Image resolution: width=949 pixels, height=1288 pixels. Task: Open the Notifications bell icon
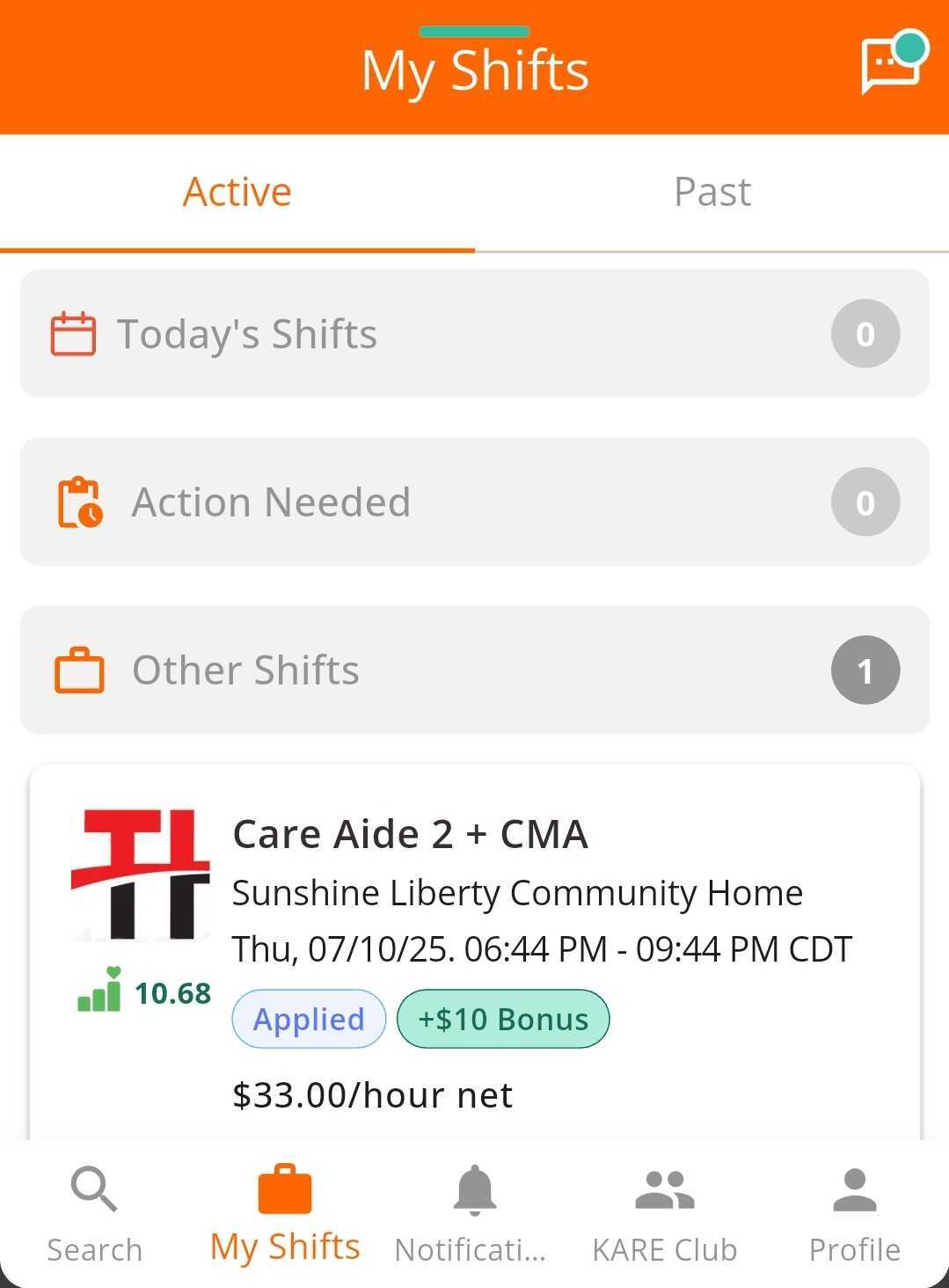tap(474, 1189)
